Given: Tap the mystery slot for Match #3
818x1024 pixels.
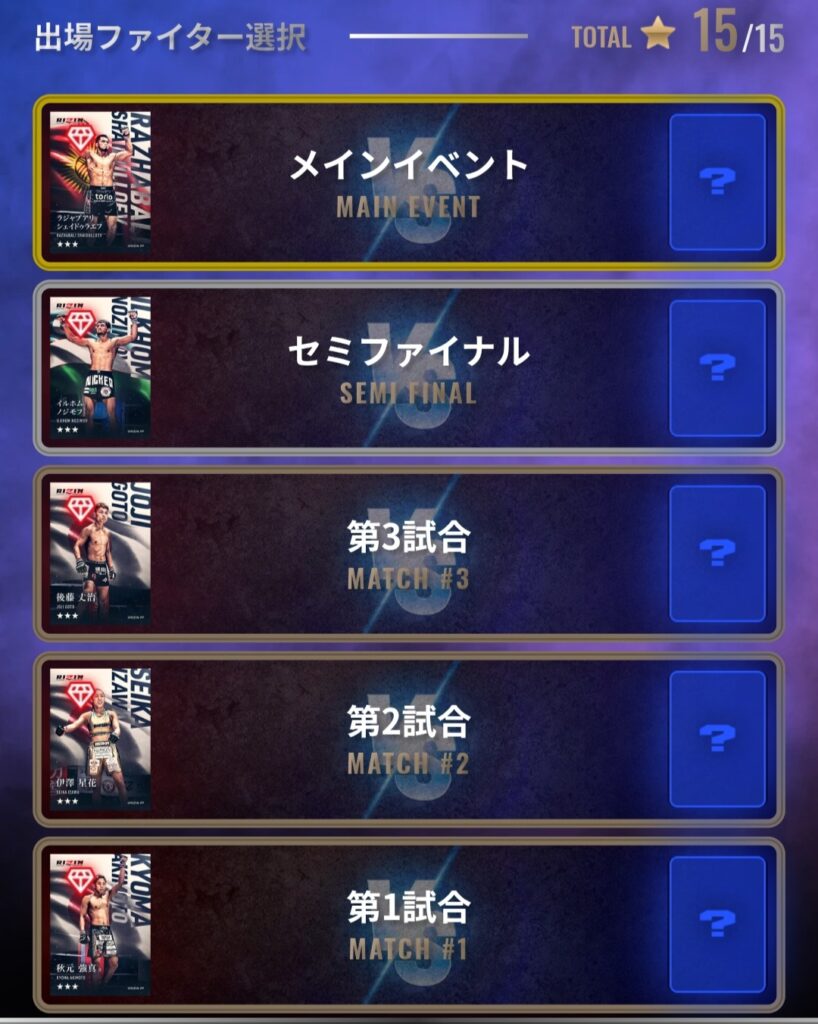Looking at the screenshot, I should point(717,553).
